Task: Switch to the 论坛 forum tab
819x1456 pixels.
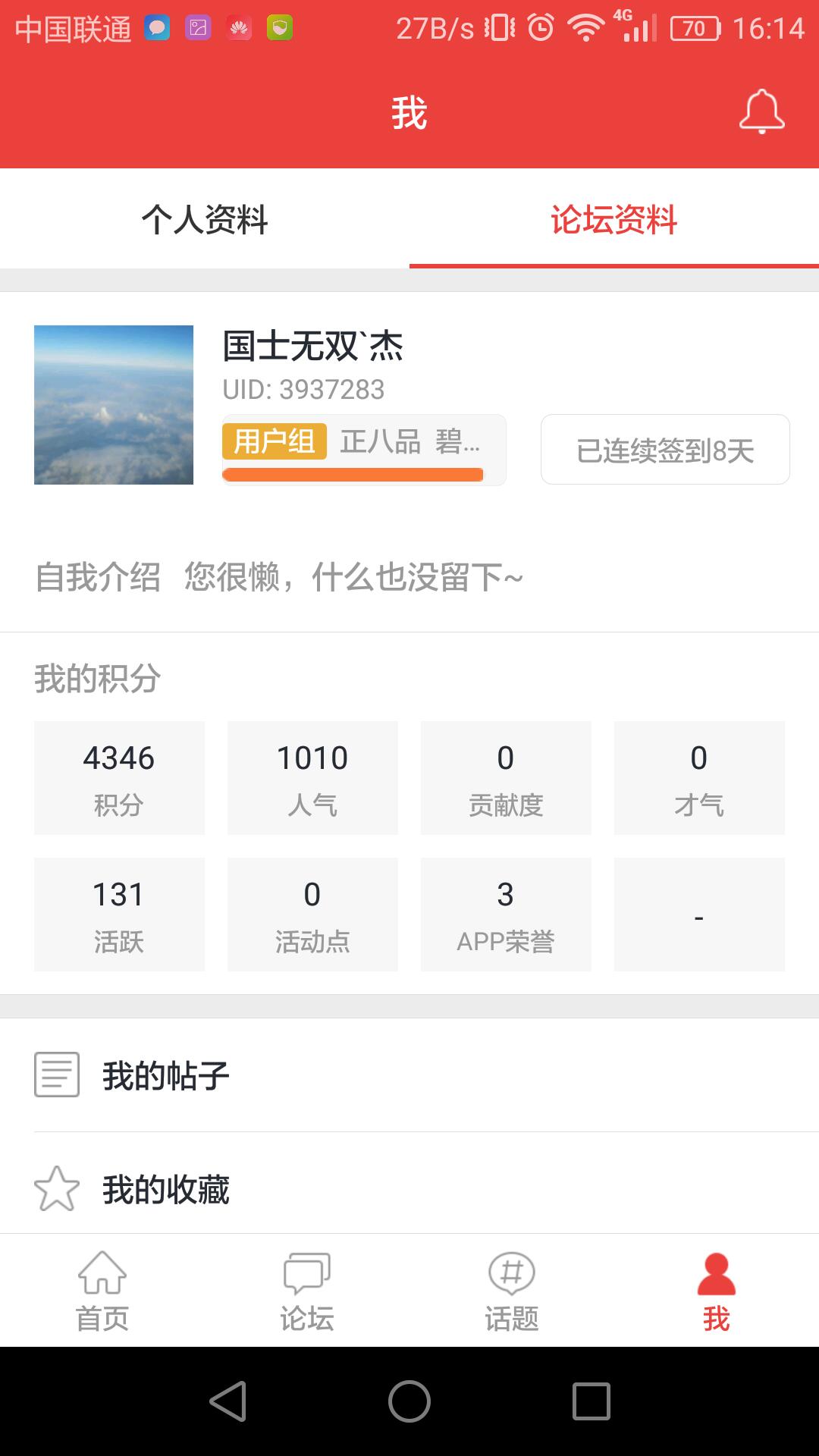Action: 307,1291
